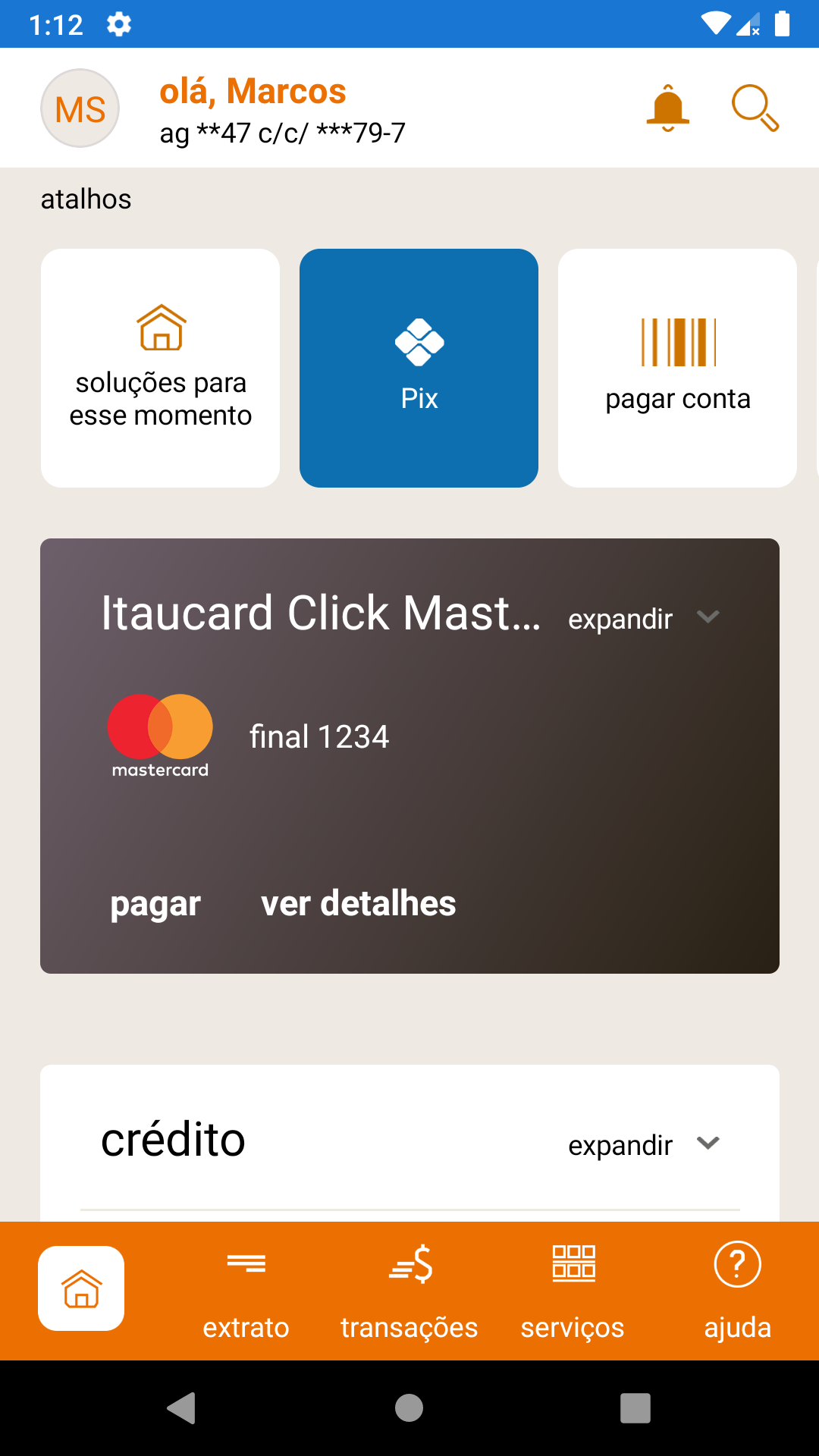Expand the Itaucard Click Mastercard section
This screenshot has width=819, height=1456.
pos(643,618)
